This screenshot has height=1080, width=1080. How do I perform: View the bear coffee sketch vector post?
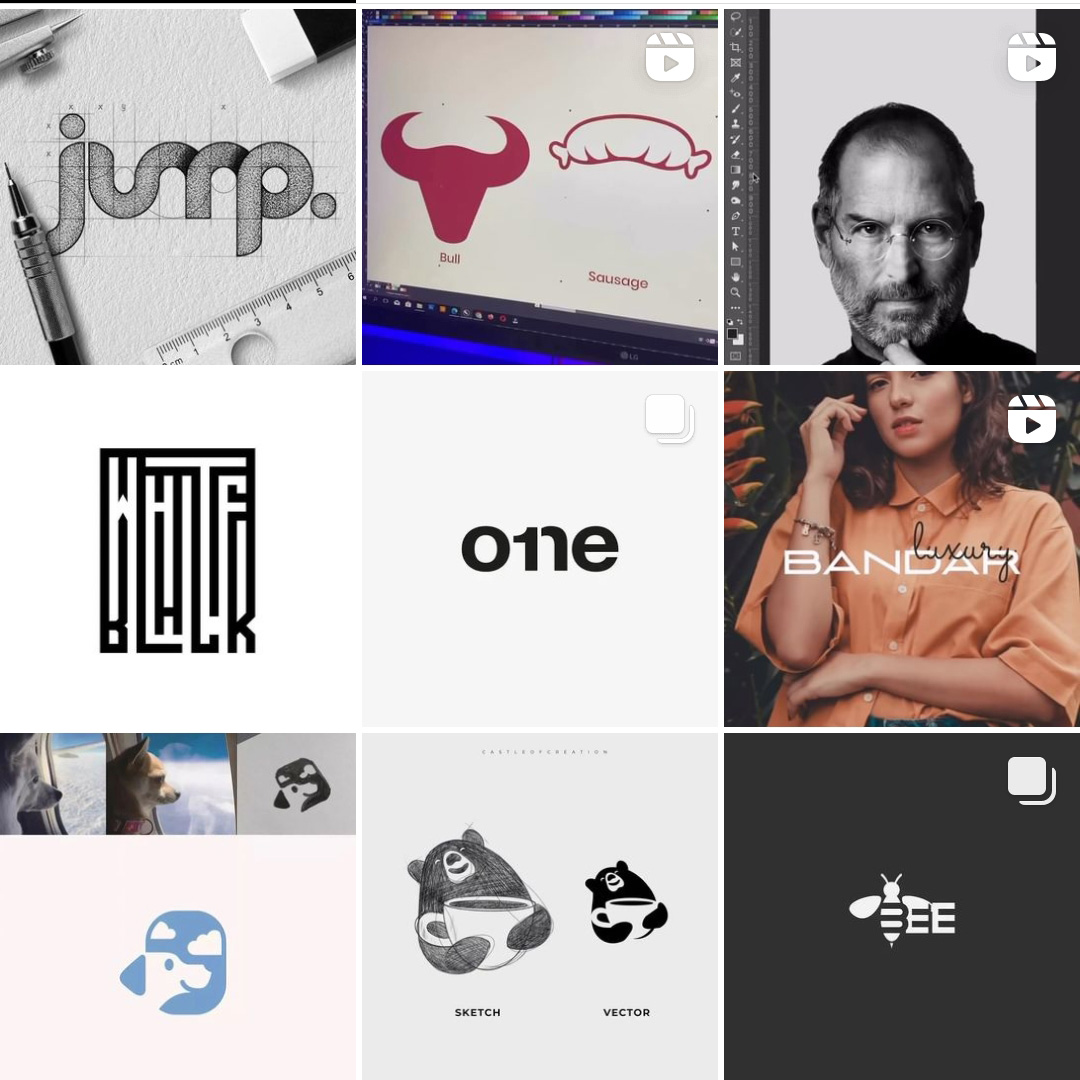(540, 906)
